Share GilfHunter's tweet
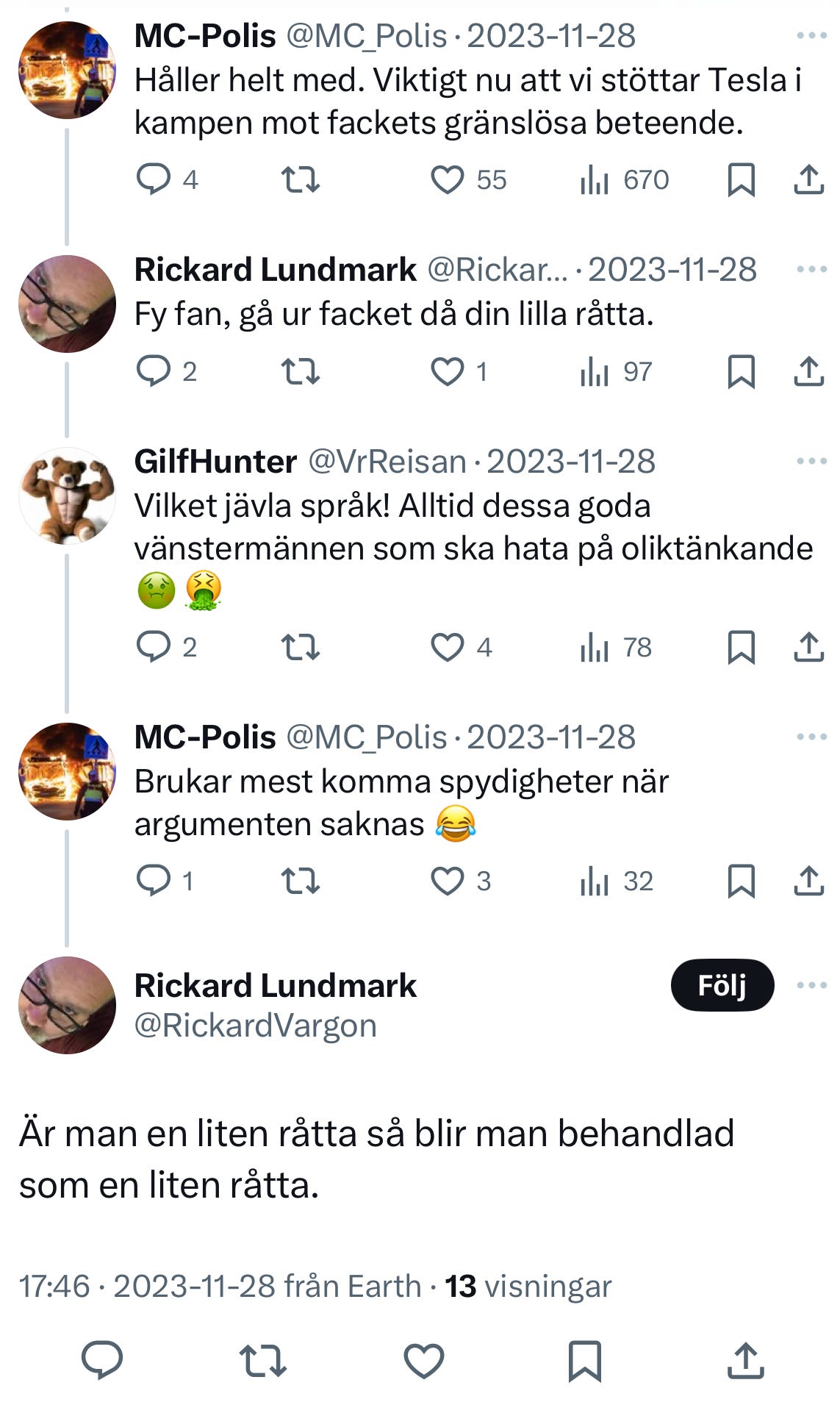The height and width of the screenshot is (1402, 840). pos(808,647)
